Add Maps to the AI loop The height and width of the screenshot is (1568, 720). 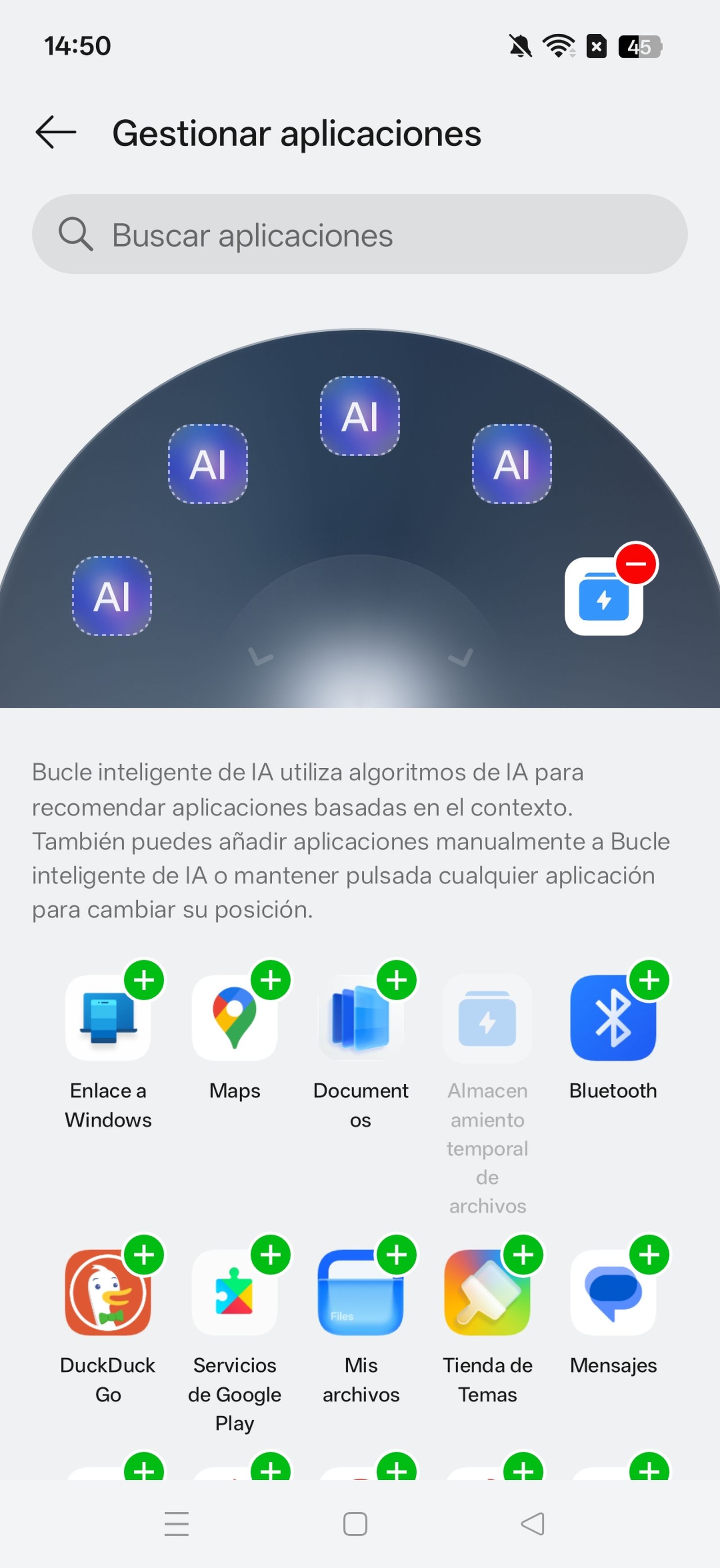point(270,981)
